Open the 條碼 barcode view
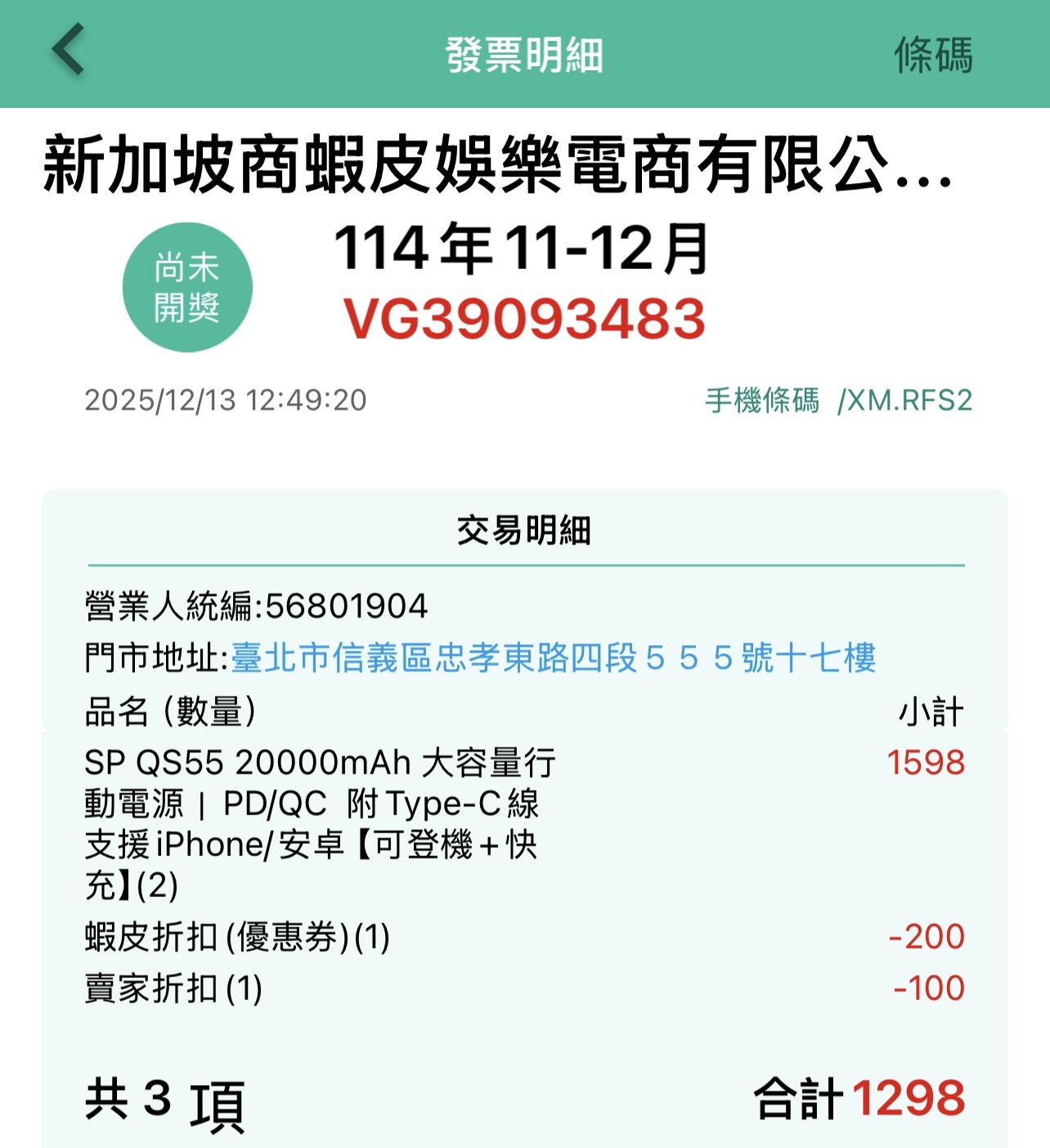 (x=933, y=56)
